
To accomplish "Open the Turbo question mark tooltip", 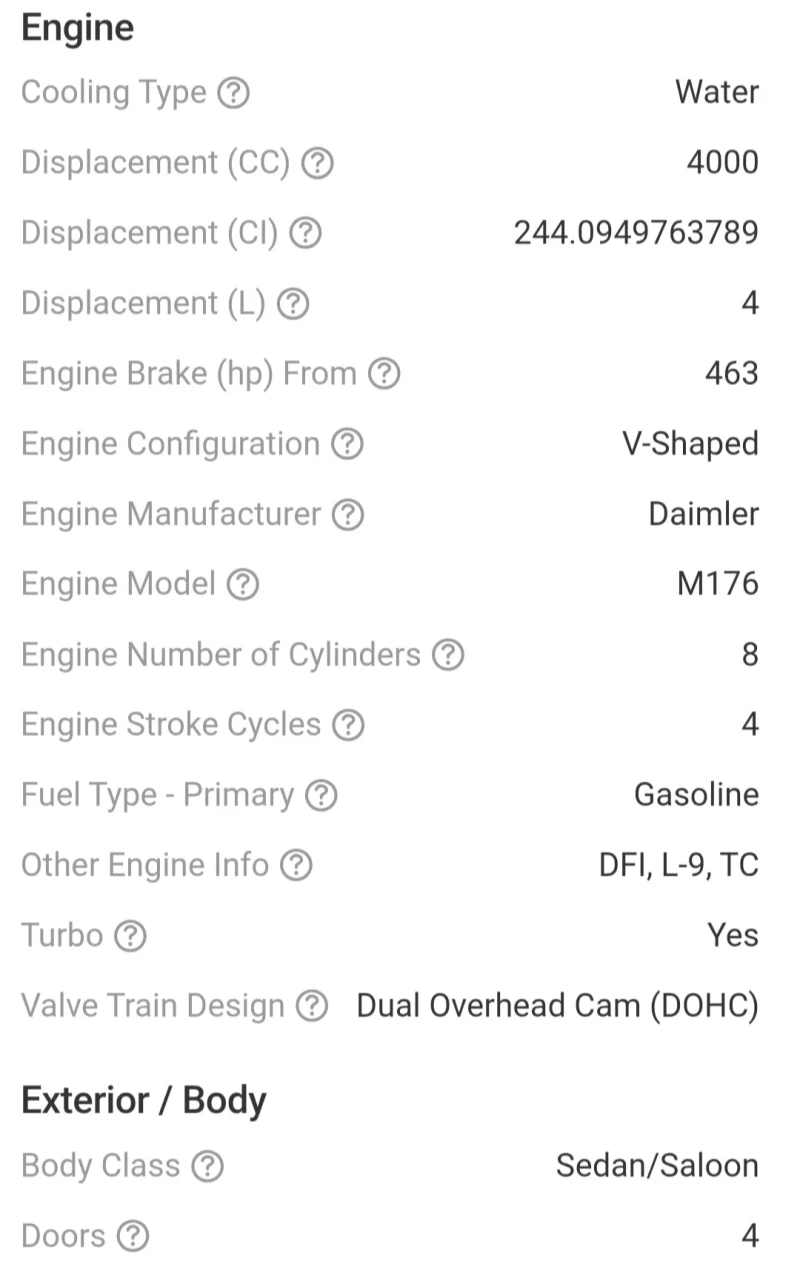I will coord(128,935).
